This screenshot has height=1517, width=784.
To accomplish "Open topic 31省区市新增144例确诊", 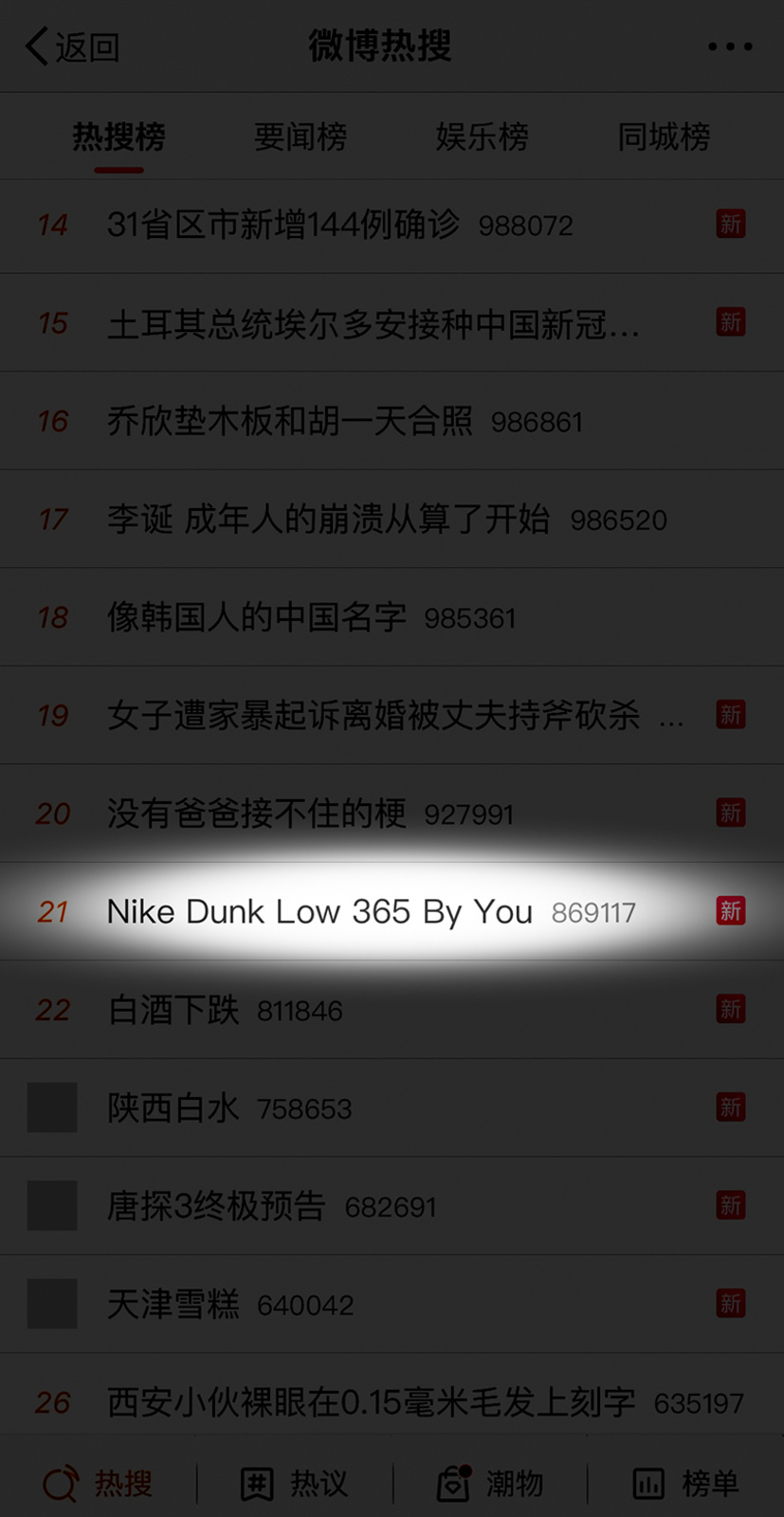I will pyautogui.click(x=284, y=226).
